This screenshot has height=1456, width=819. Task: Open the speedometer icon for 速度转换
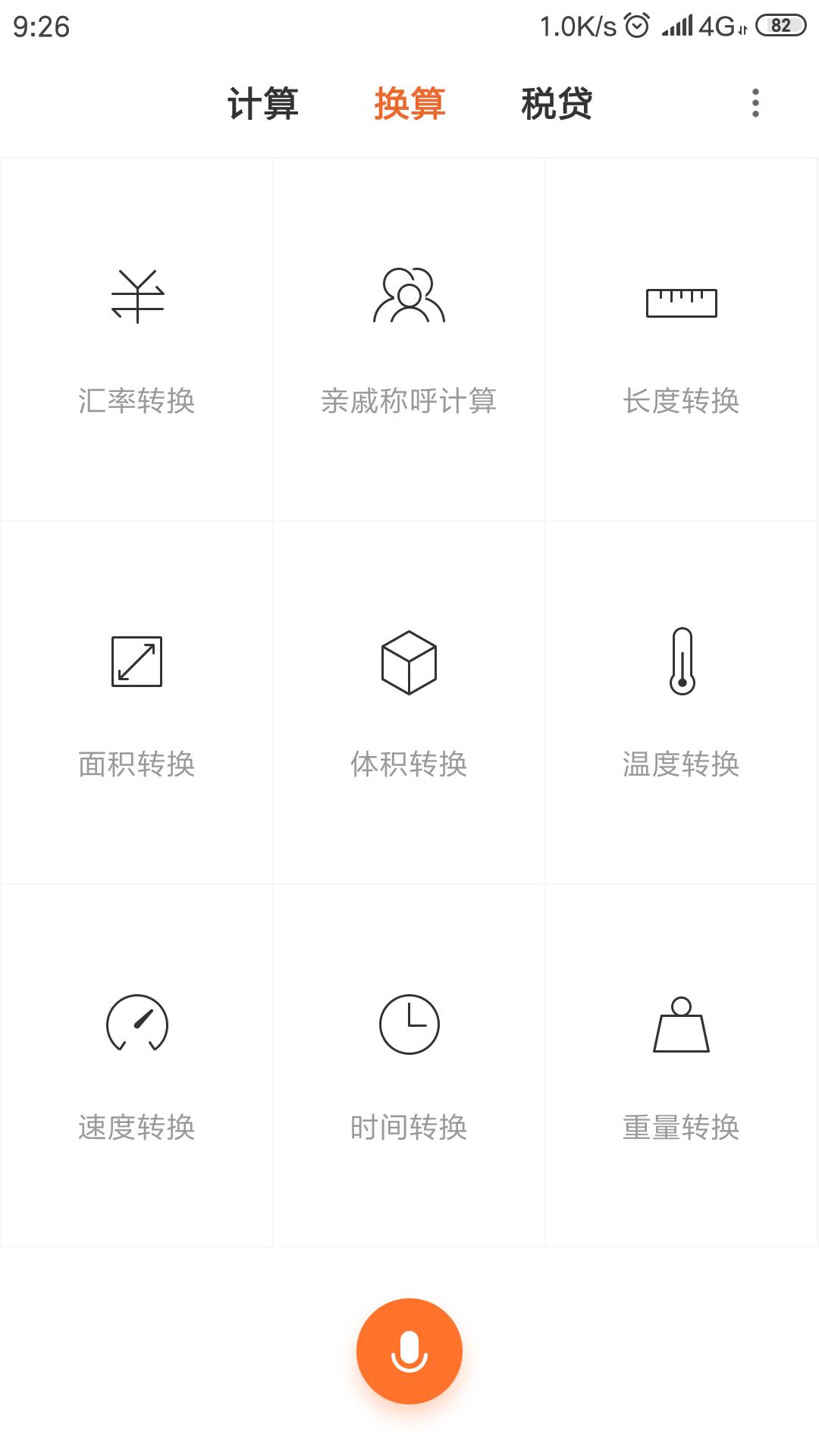(x=136, y=1024)
